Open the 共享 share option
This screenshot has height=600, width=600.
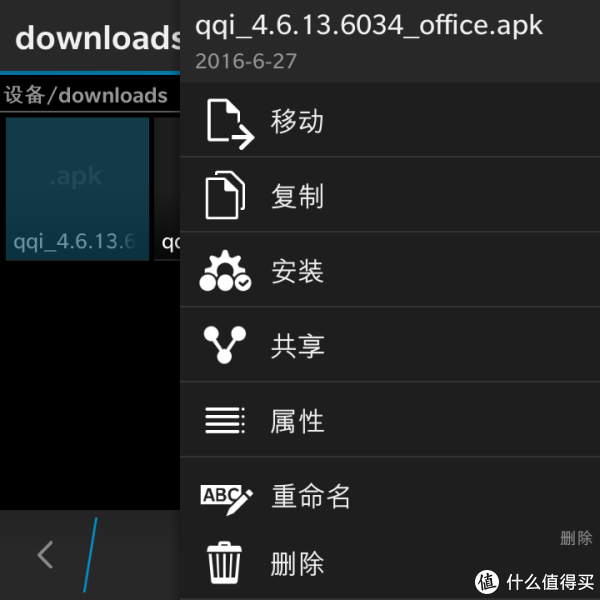297,346
